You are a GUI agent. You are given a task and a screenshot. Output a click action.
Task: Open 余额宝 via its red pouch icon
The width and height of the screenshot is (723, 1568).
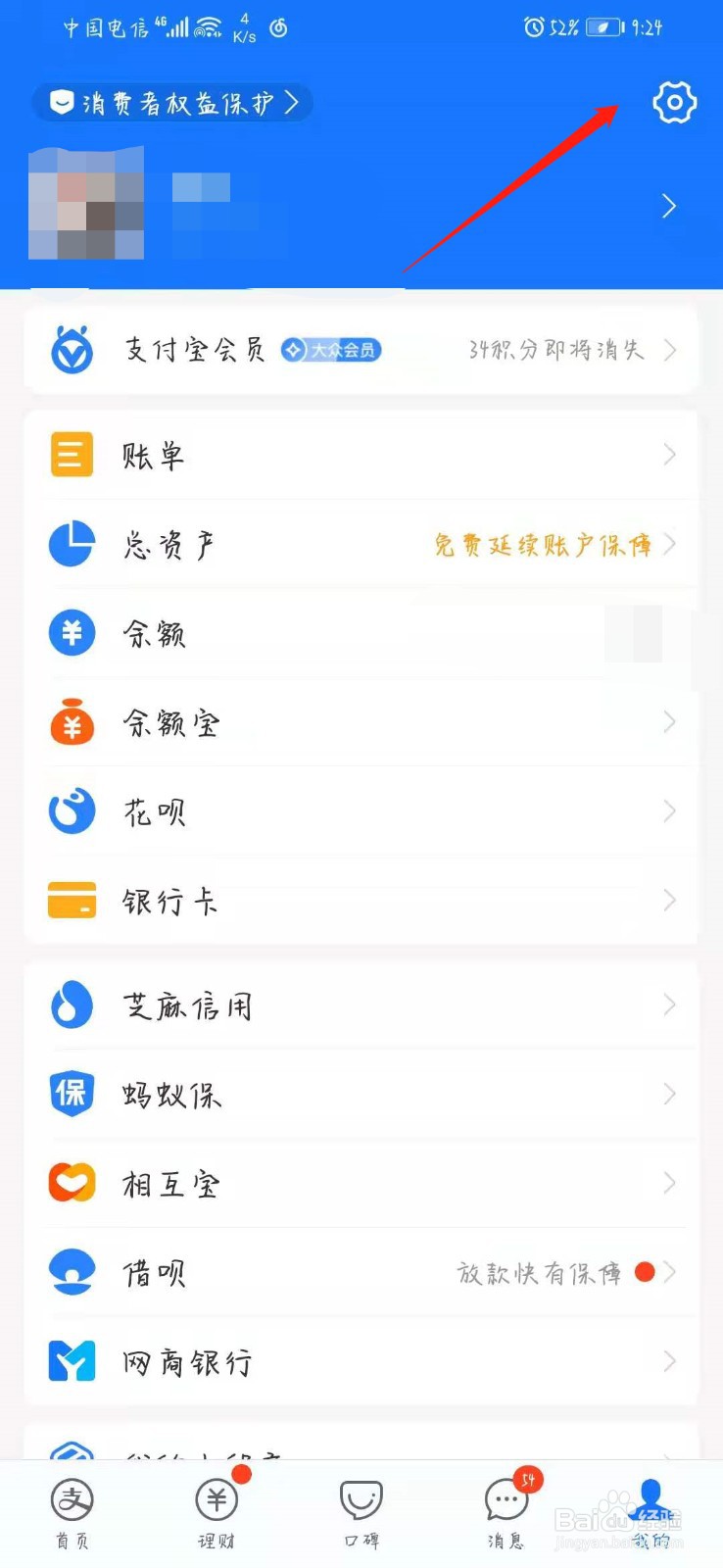click(71, 722)
